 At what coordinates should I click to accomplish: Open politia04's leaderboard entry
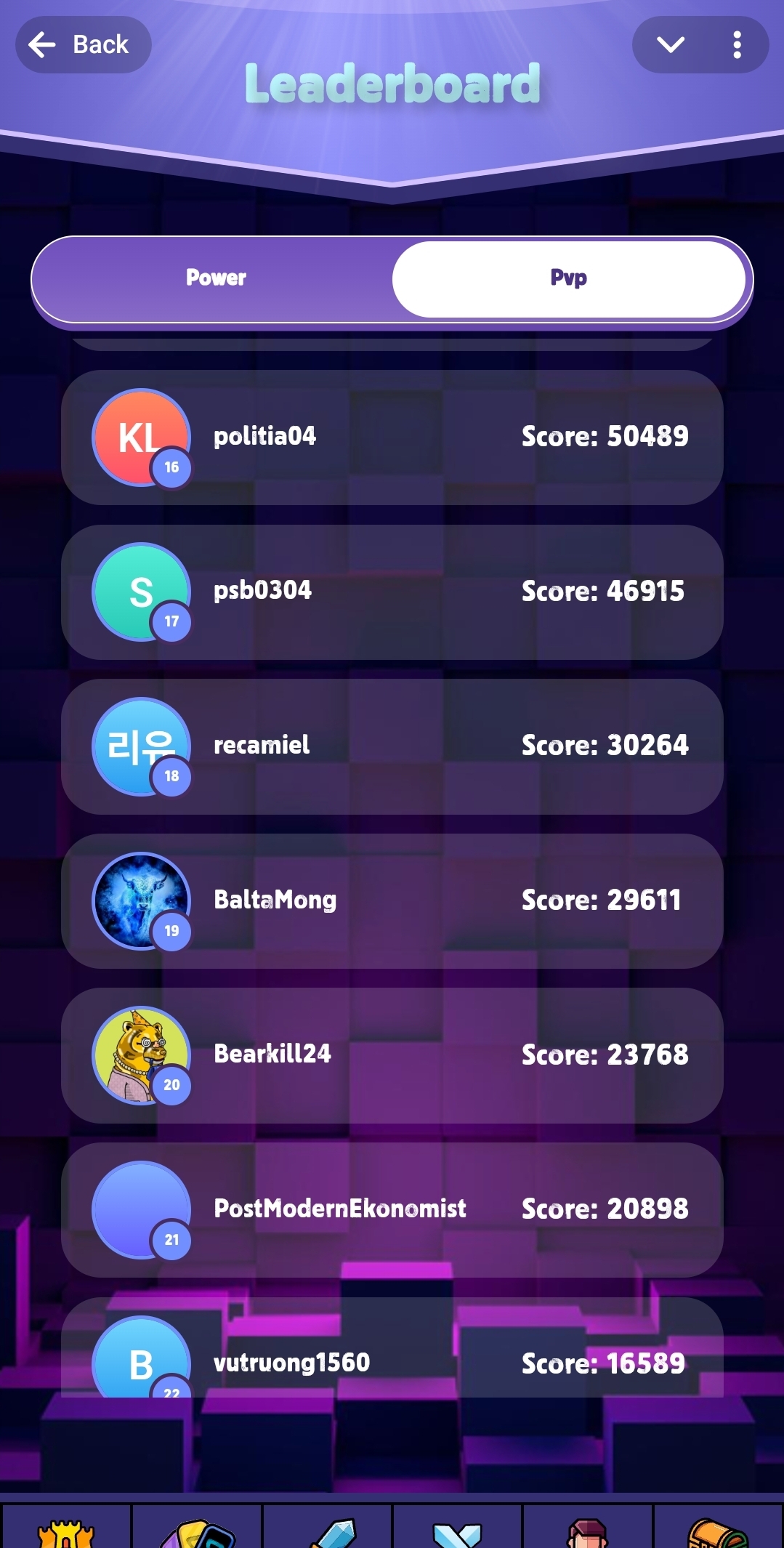[392, 438]
